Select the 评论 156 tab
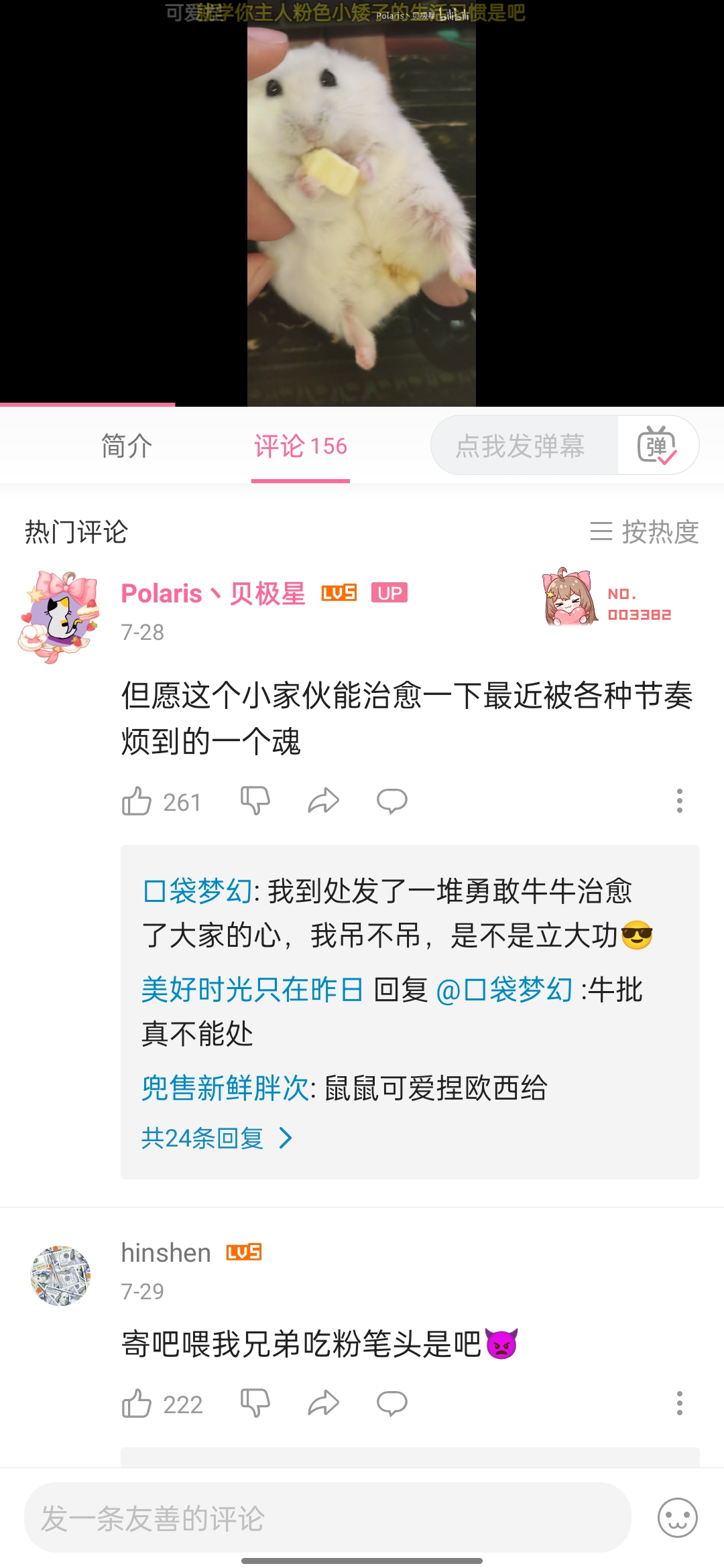 point(300,446)
